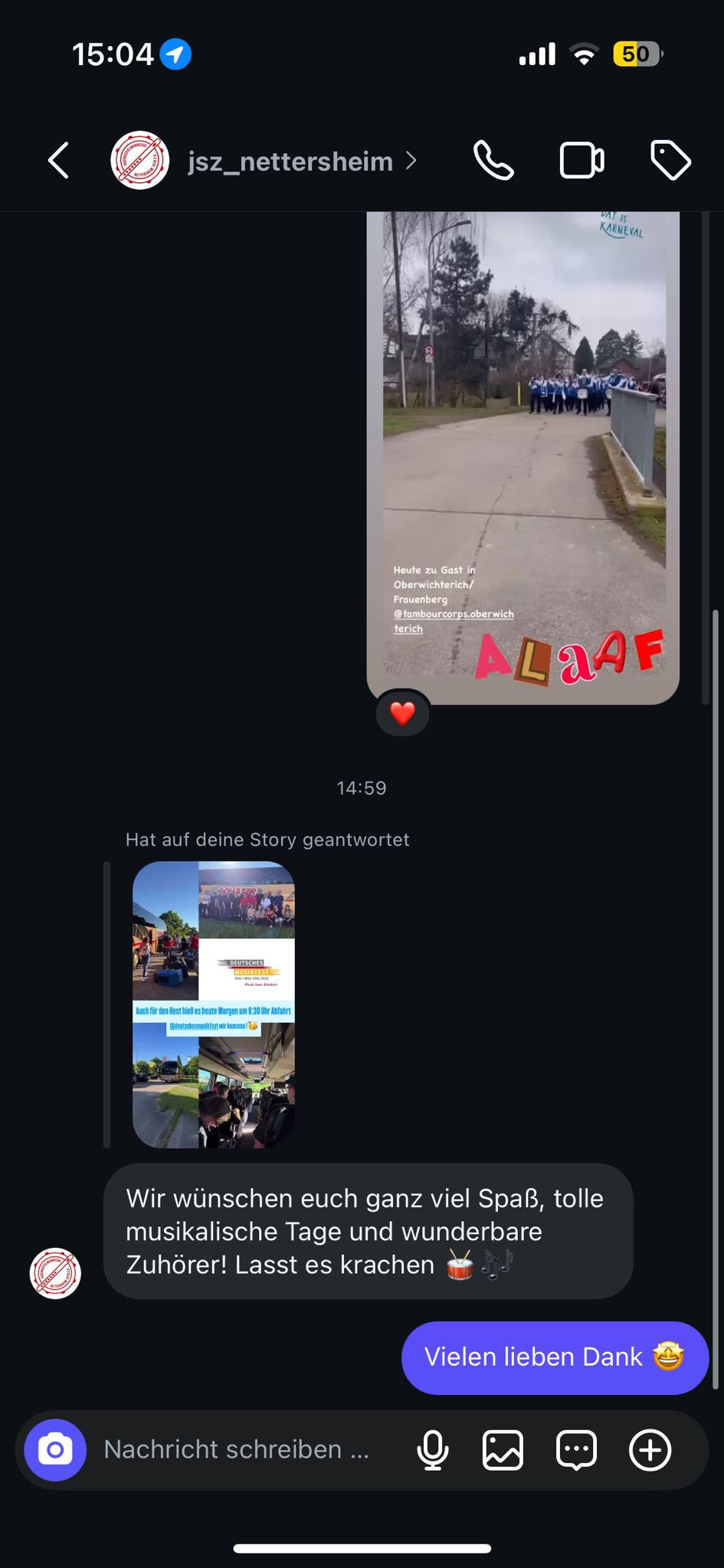Open the shared Karneval story video
The height and width of the screenshot is (1568, 724).
pos(523,458)
